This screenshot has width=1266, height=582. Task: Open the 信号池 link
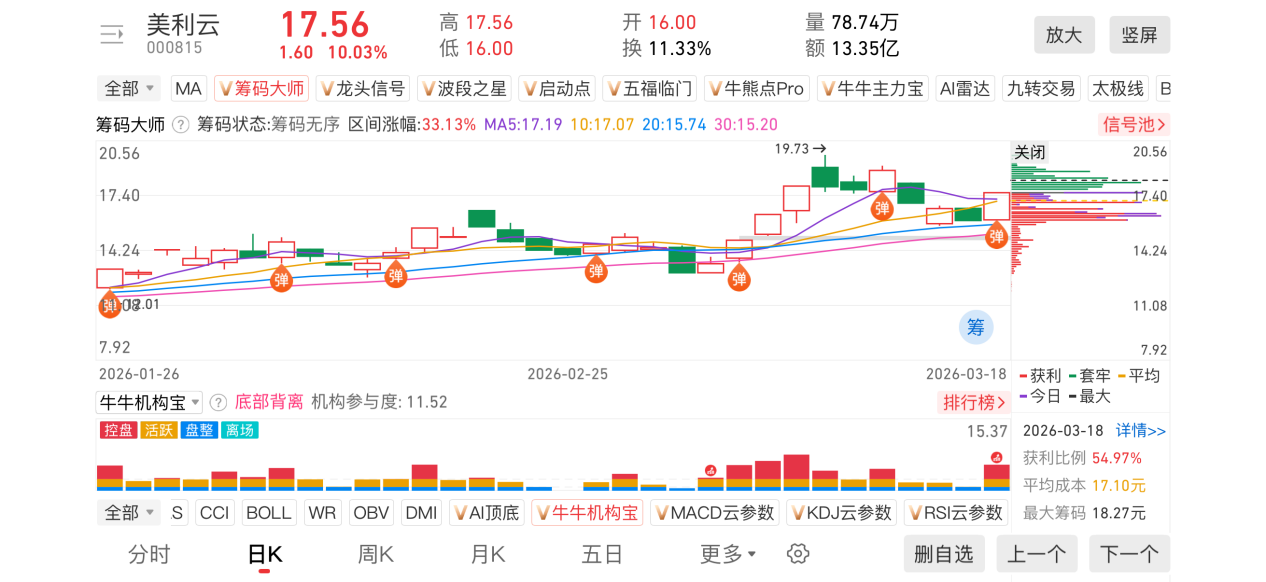[x=1133, y=125]
